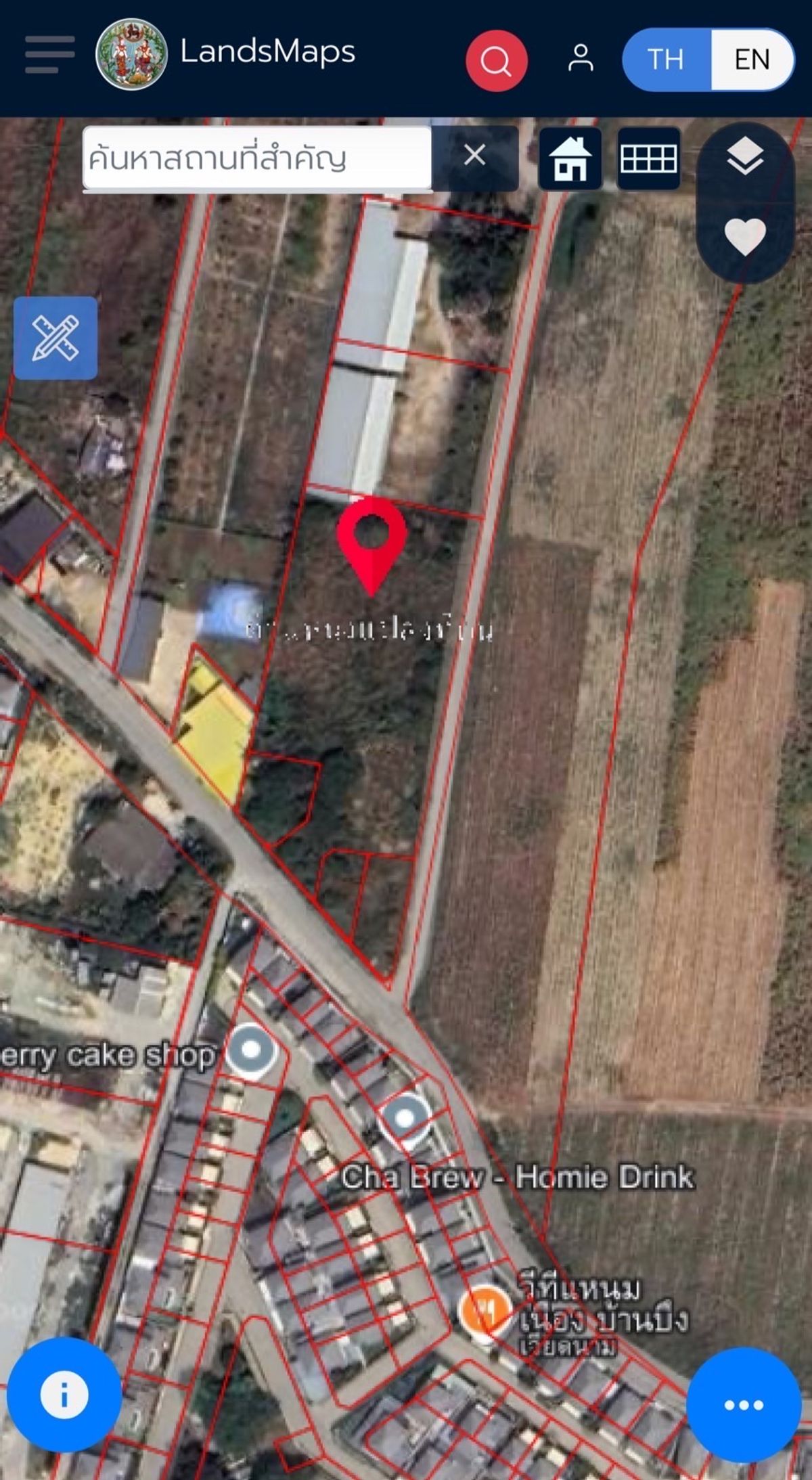Tap the house icon button
The width and height of the screenshot is (812, 1480).
(x=570, y=158)
